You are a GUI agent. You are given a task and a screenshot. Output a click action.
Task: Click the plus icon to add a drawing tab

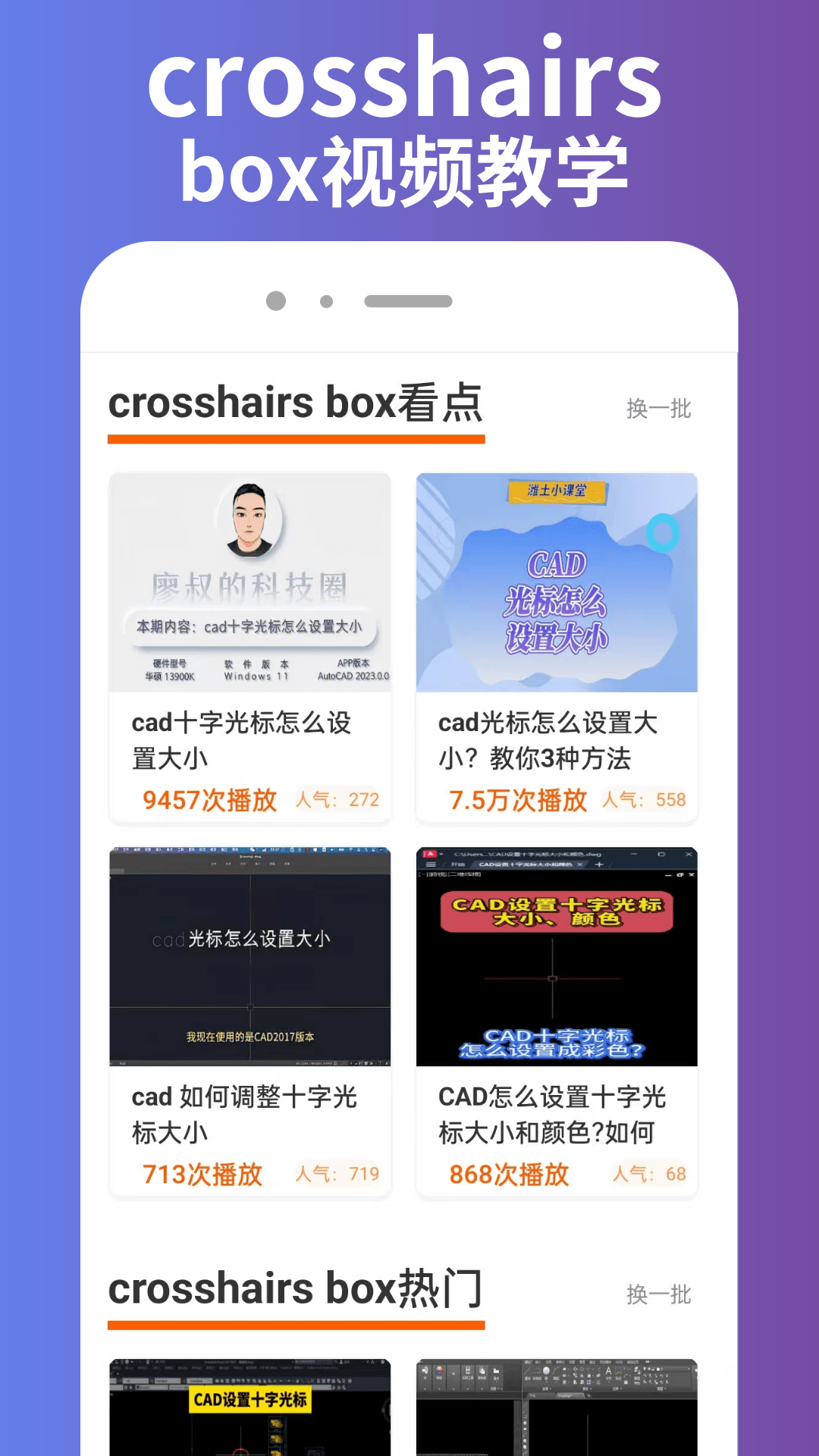[600, 864]
